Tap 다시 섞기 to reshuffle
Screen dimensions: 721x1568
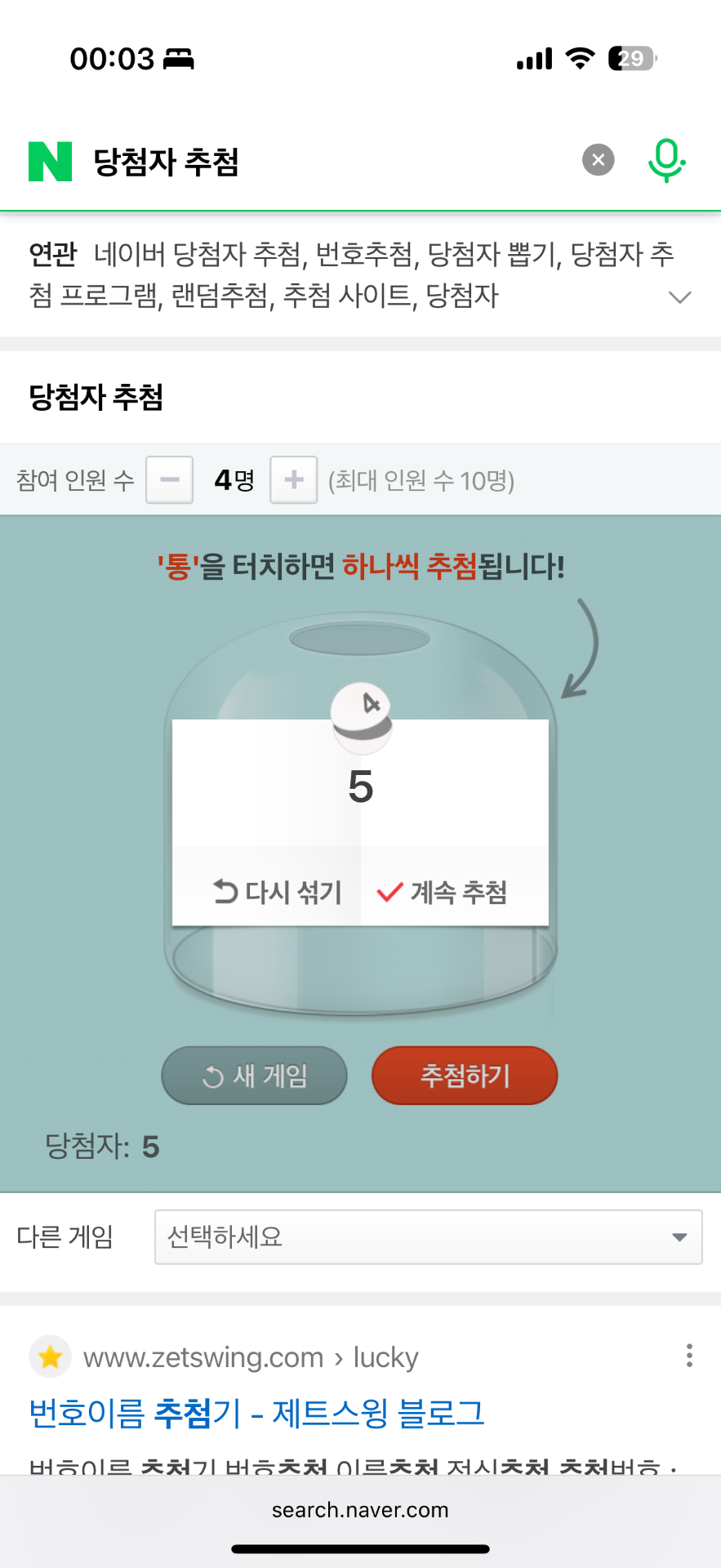277,892
